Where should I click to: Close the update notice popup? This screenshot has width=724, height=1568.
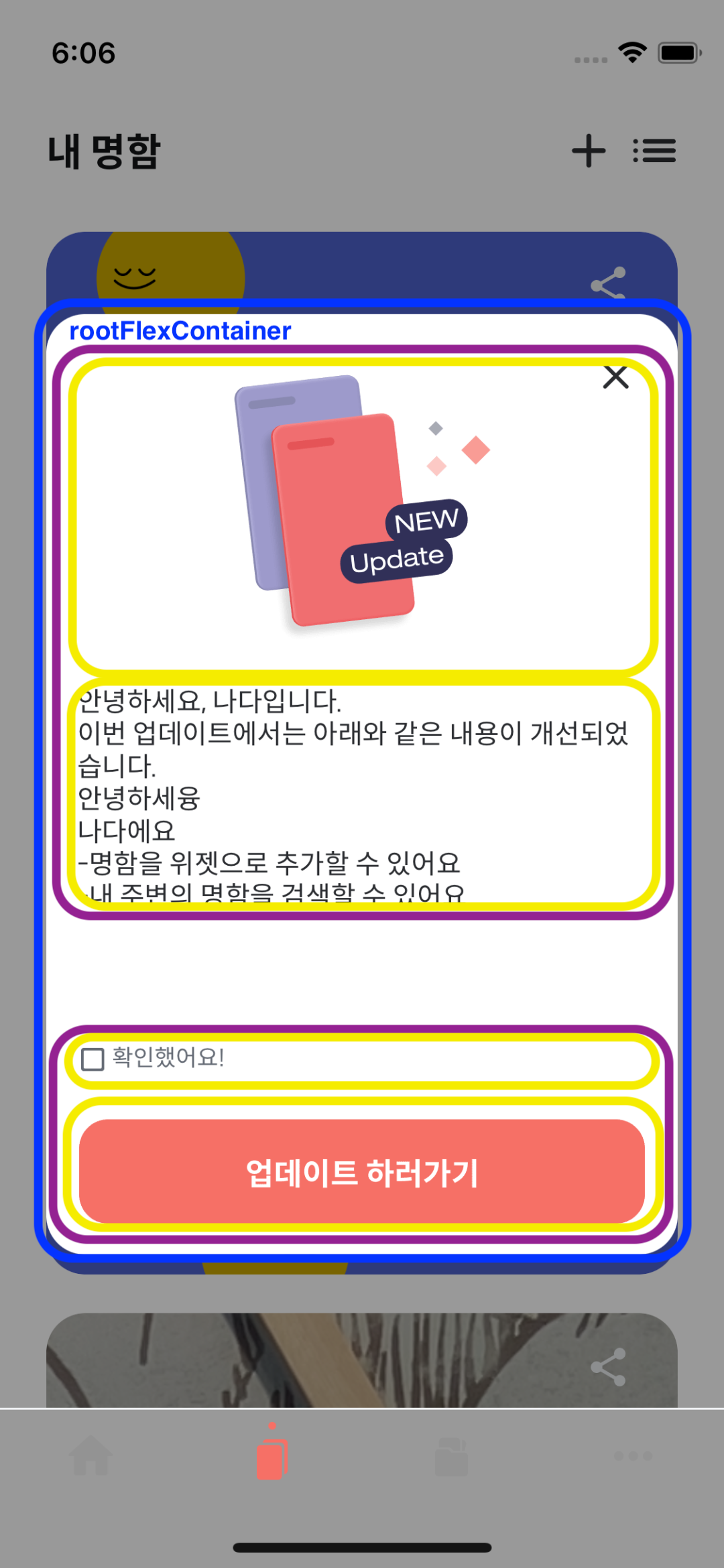pyautogui.click(x=615, y=377)
